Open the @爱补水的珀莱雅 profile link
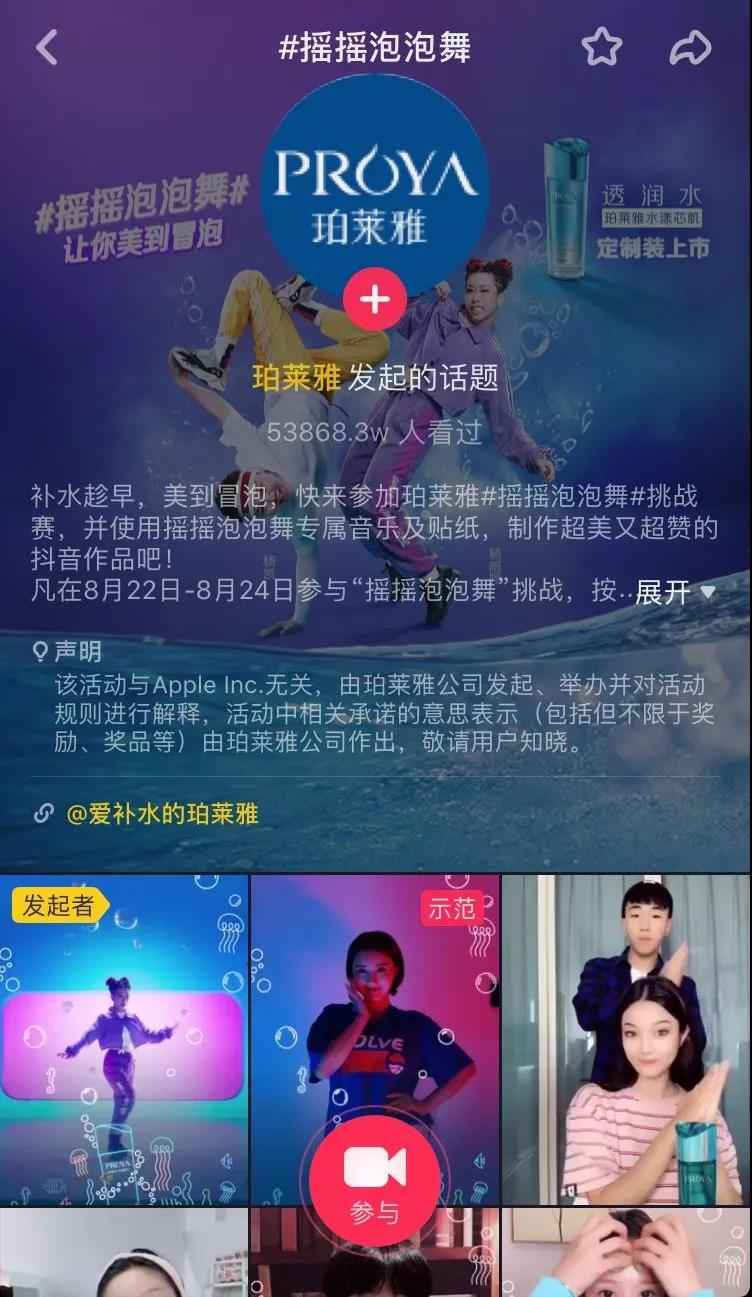The width and height of the screenshot is (752, 1297). point(161,814)
